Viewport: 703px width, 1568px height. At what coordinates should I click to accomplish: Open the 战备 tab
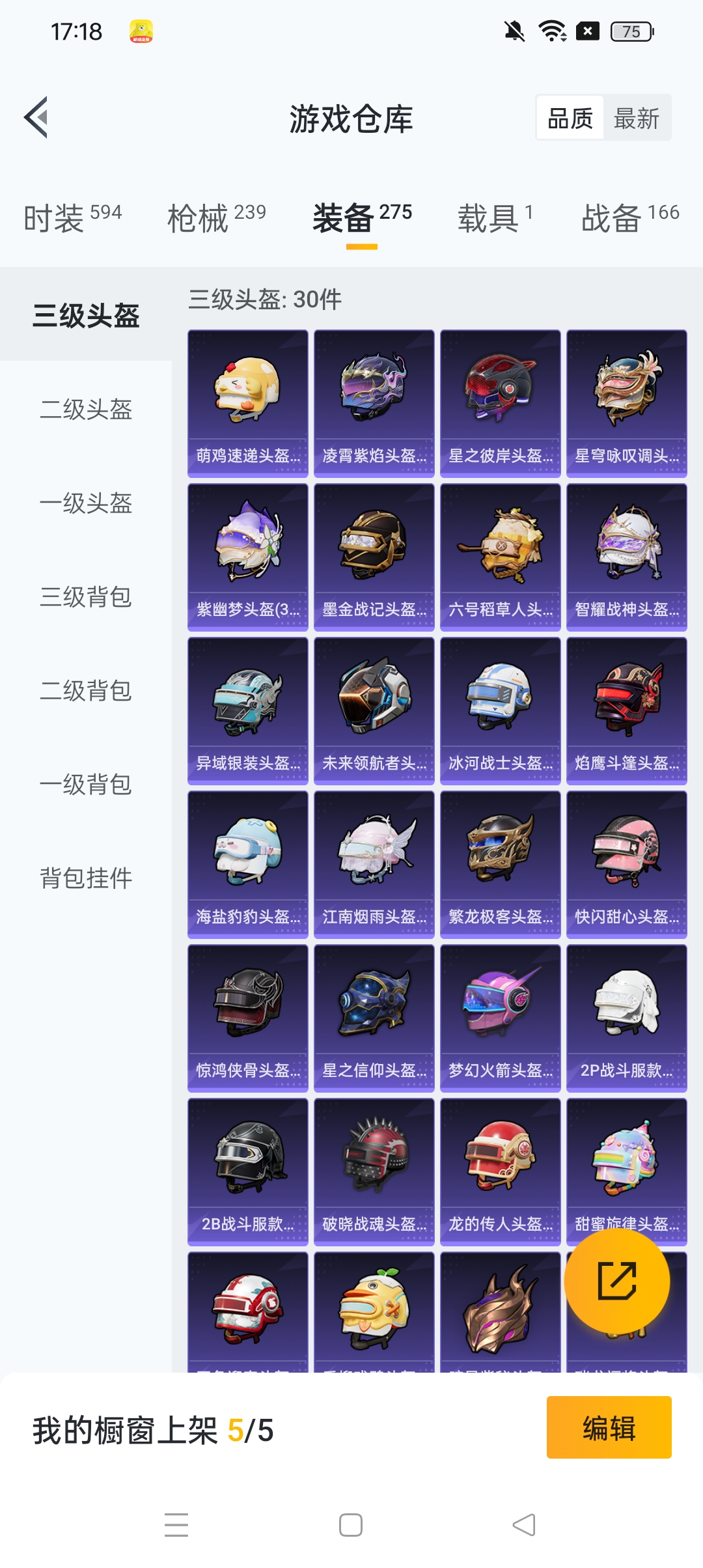(629, 217)
